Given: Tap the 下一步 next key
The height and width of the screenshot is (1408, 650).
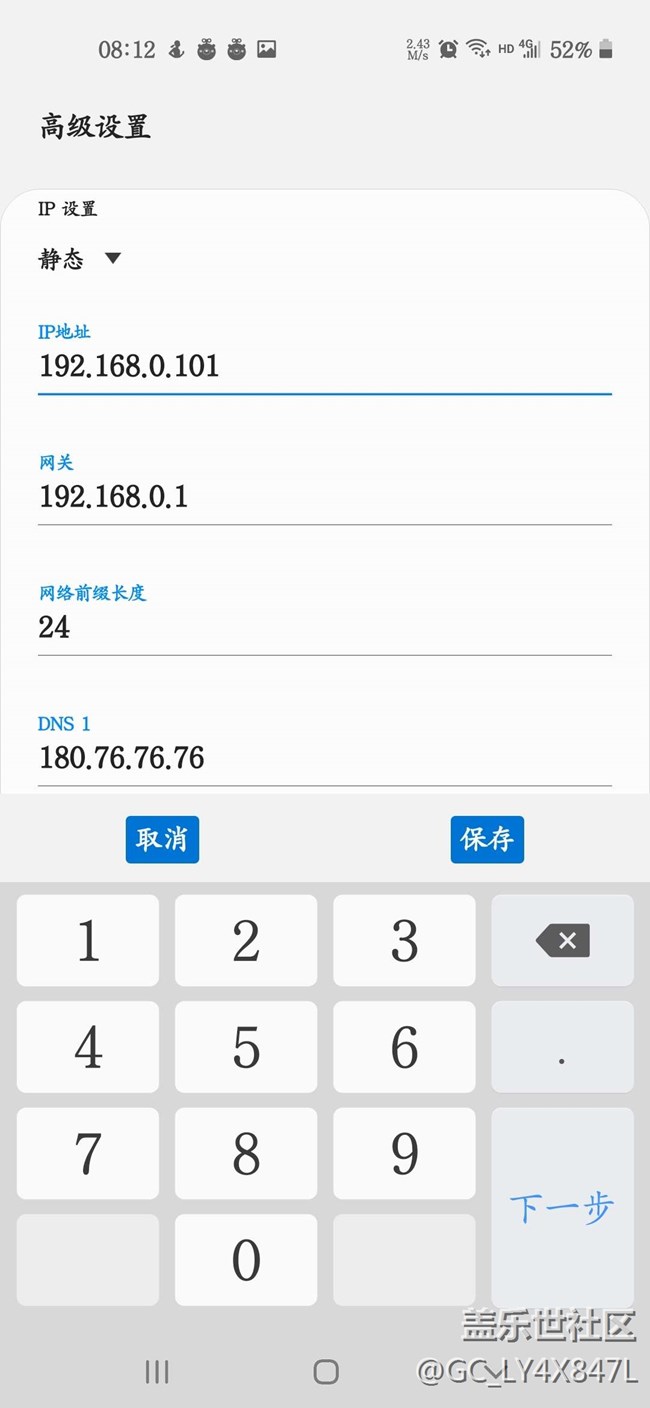Looking at the screenshot, I should (562, 1207).
